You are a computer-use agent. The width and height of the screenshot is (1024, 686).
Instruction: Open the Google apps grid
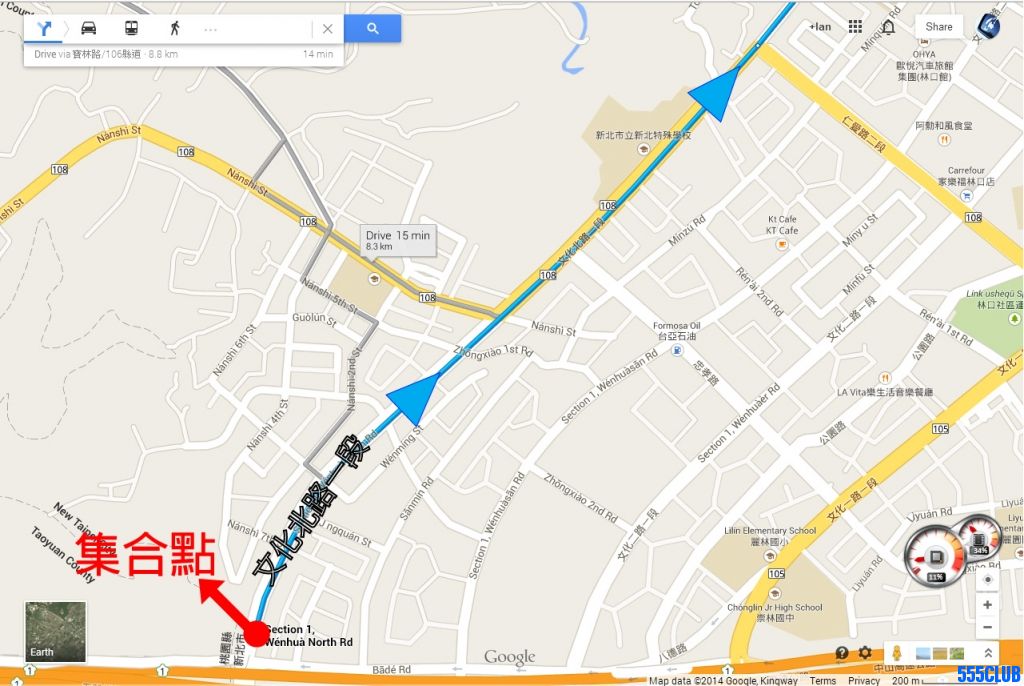pos(855,27)
